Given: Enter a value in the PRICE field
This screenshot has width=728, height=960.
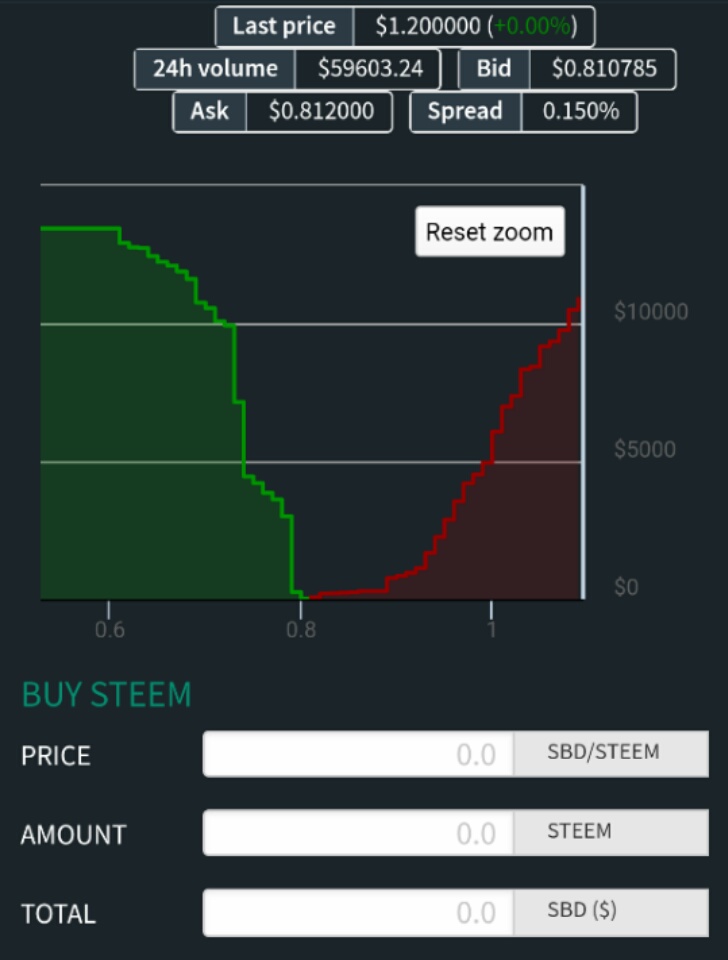Looking at the screenshot, I should (360, 754).
